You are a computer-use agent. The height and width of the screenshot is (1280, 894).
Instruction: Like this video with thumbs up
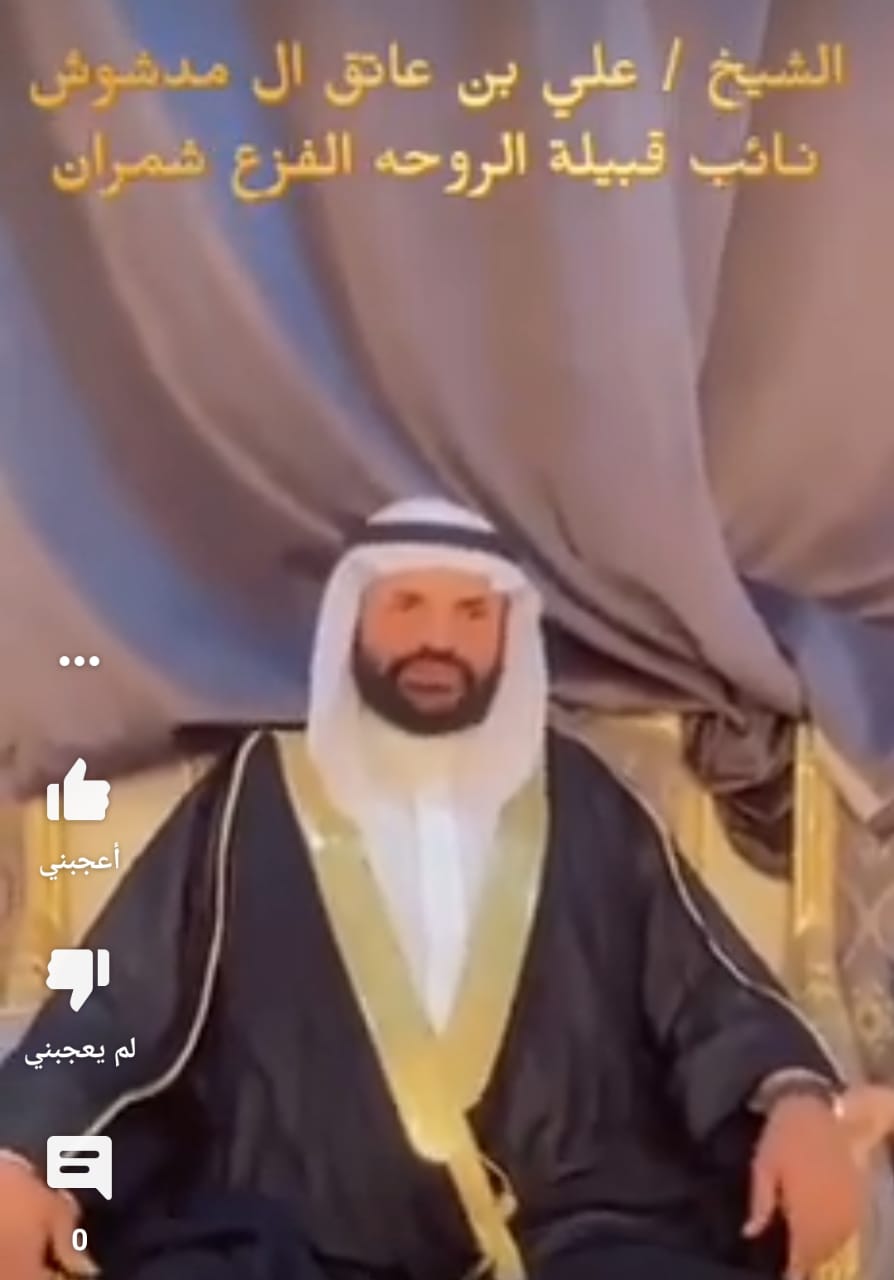[78, 793]
